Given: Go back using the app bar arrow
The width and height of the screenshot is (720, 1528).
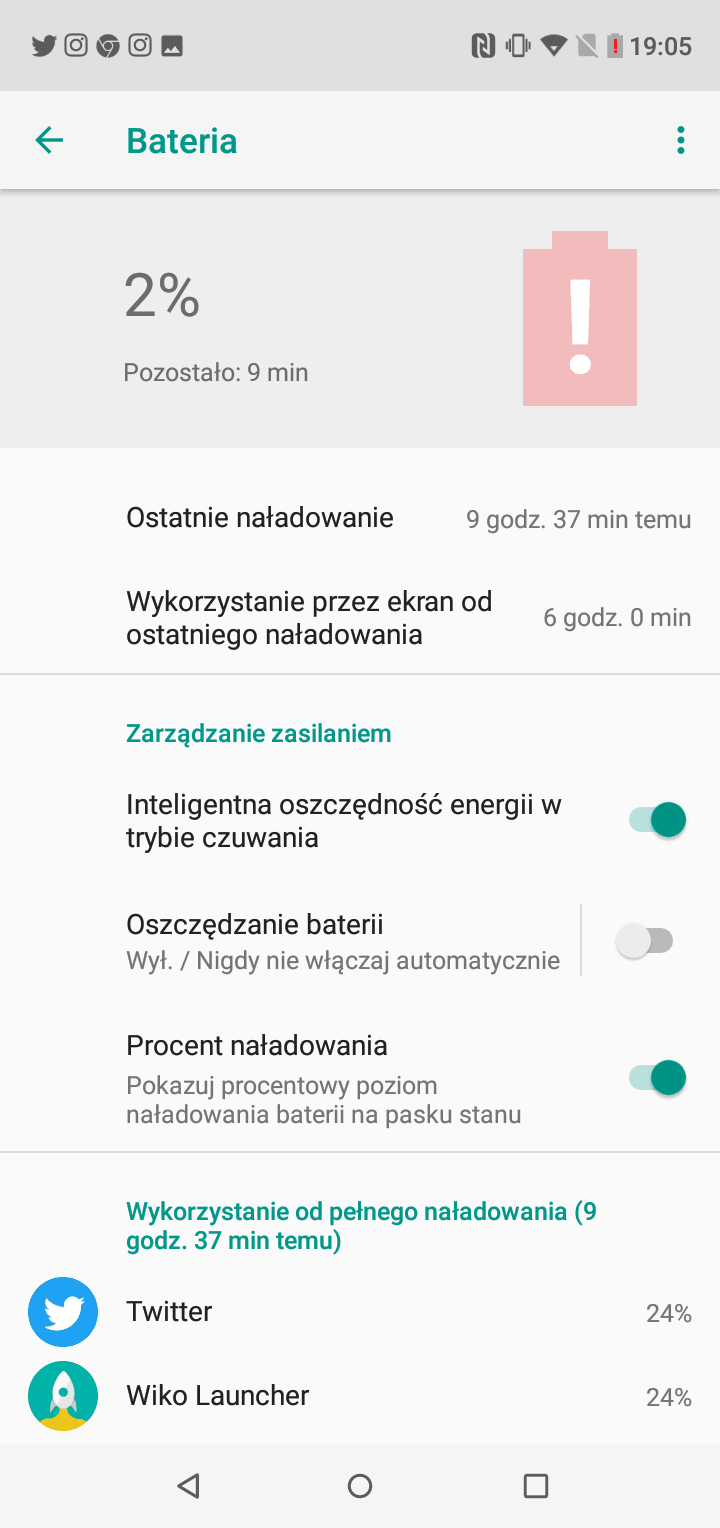Looking at the screenshot, I should (49, 141).
